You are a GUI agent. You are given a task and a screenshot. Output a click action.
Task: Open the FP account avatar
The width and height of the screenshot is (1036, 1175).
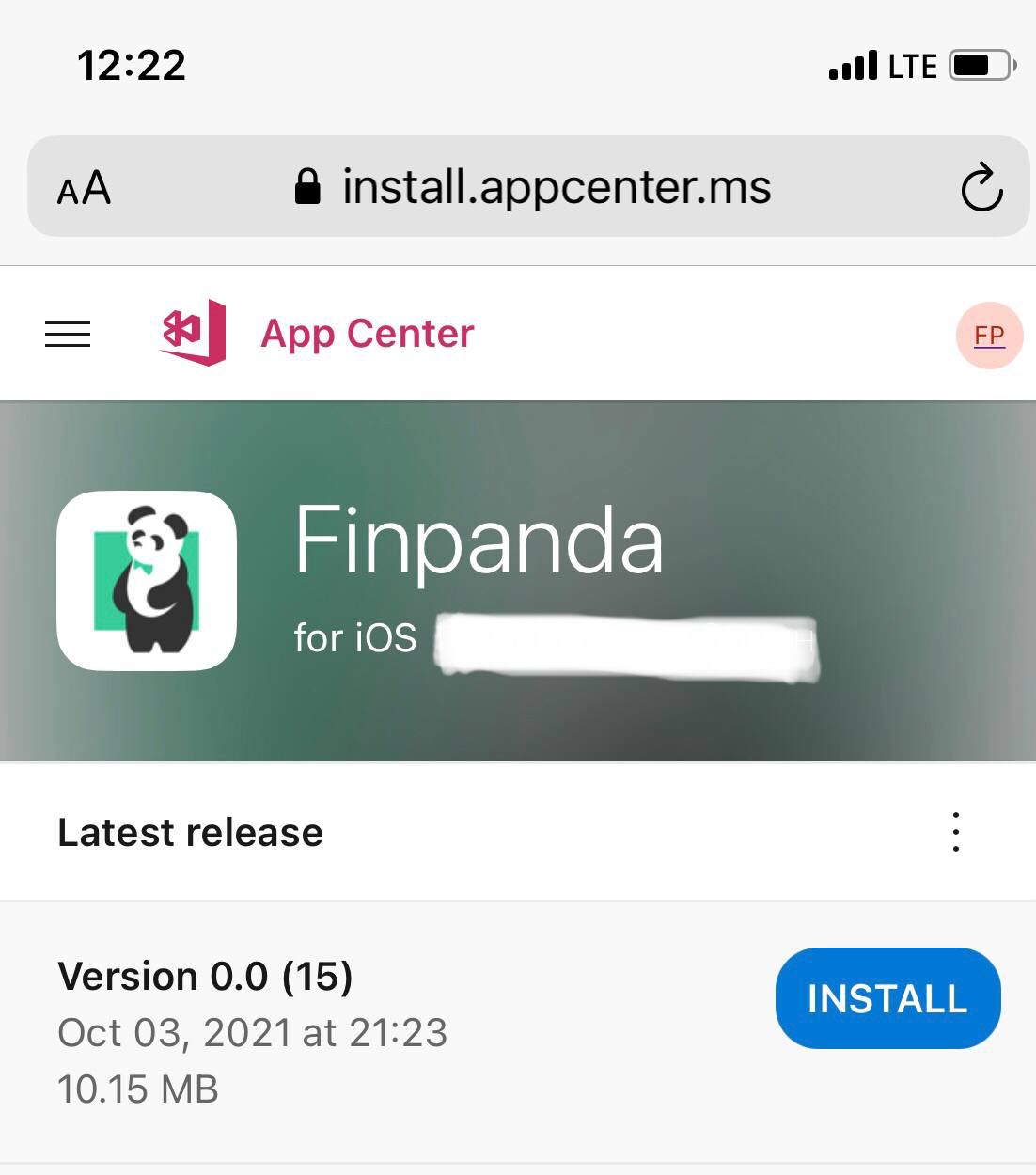(989, 336)
